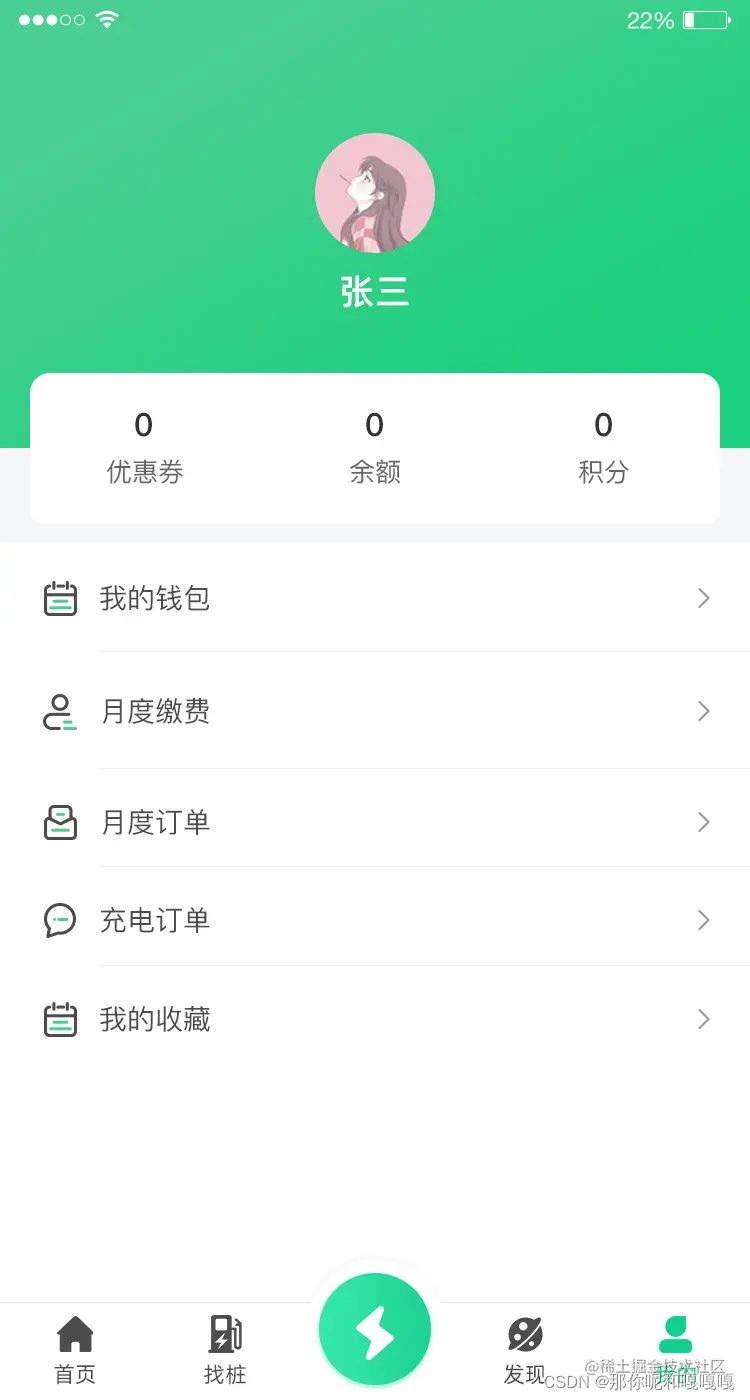The height and width of the screenshot is (1400, 750).
Task: Check 余额 balance
Action: coord(375,447)
